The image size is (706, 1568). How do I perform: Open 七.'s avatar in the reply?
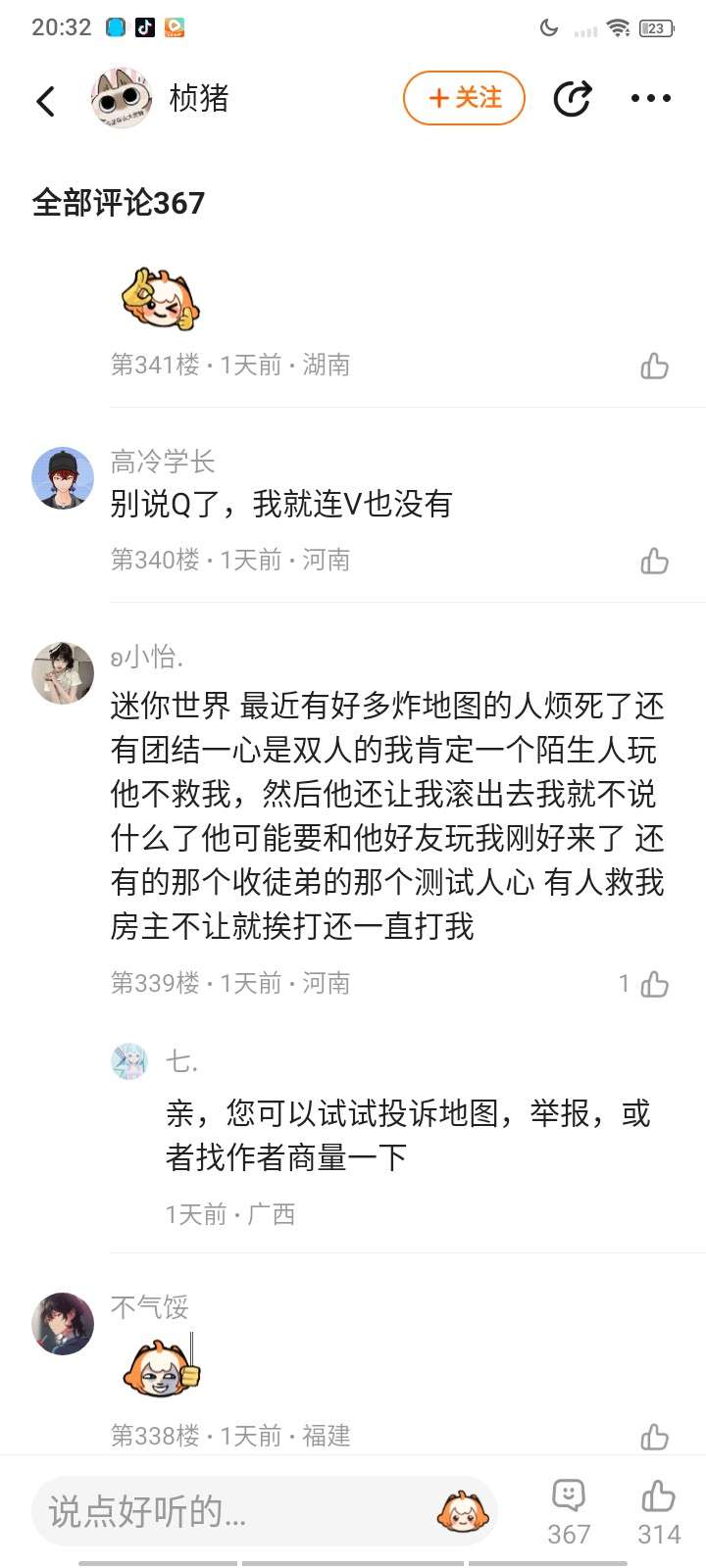[129, 1061]
